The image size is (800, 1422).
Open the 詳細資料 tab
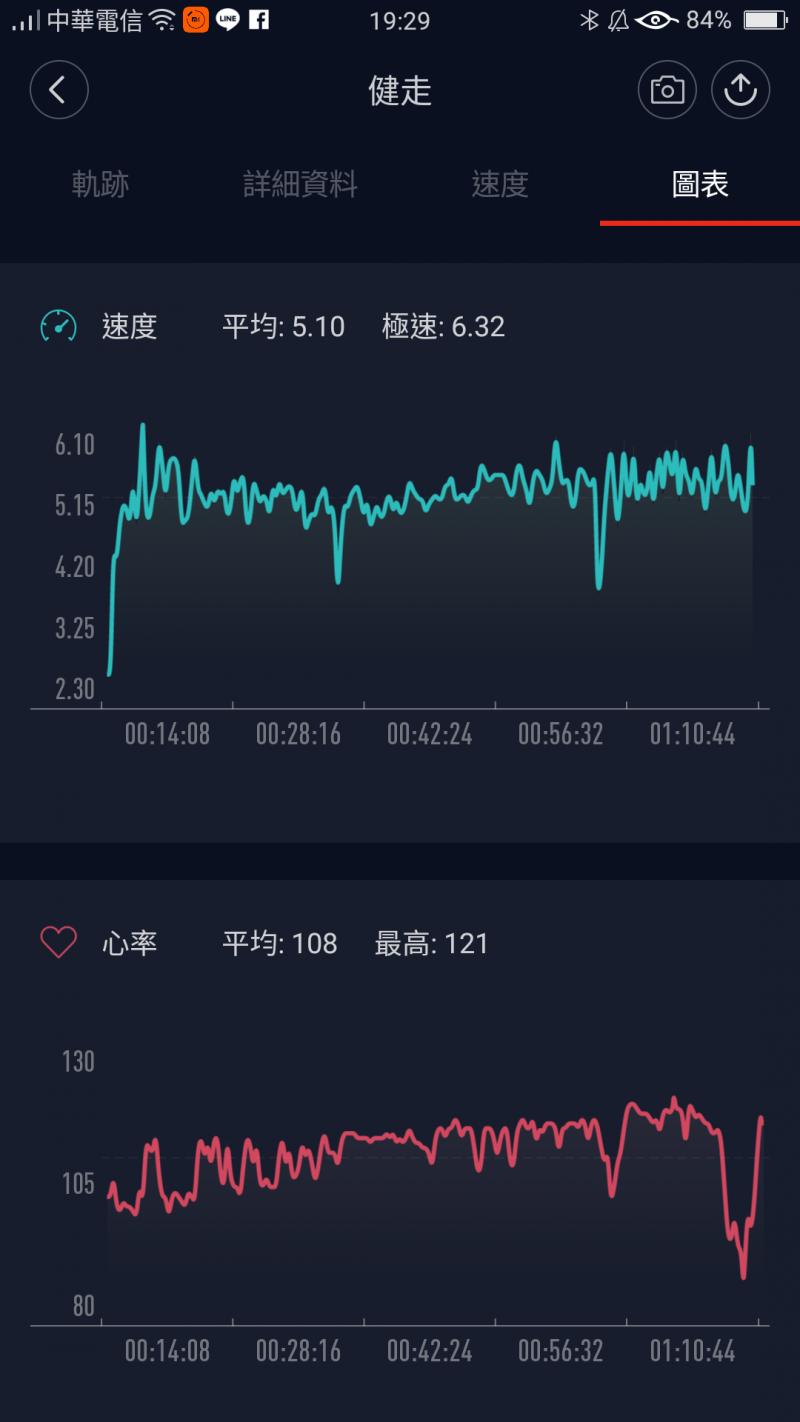point(300,184)
